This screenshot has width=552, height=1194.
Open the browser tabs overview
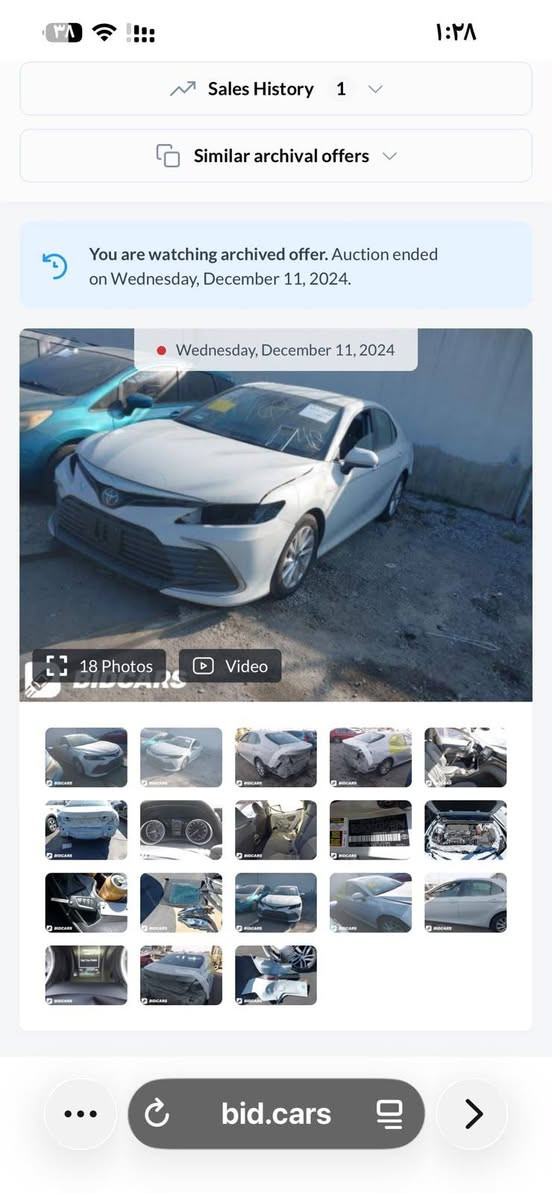[389, 1114]
